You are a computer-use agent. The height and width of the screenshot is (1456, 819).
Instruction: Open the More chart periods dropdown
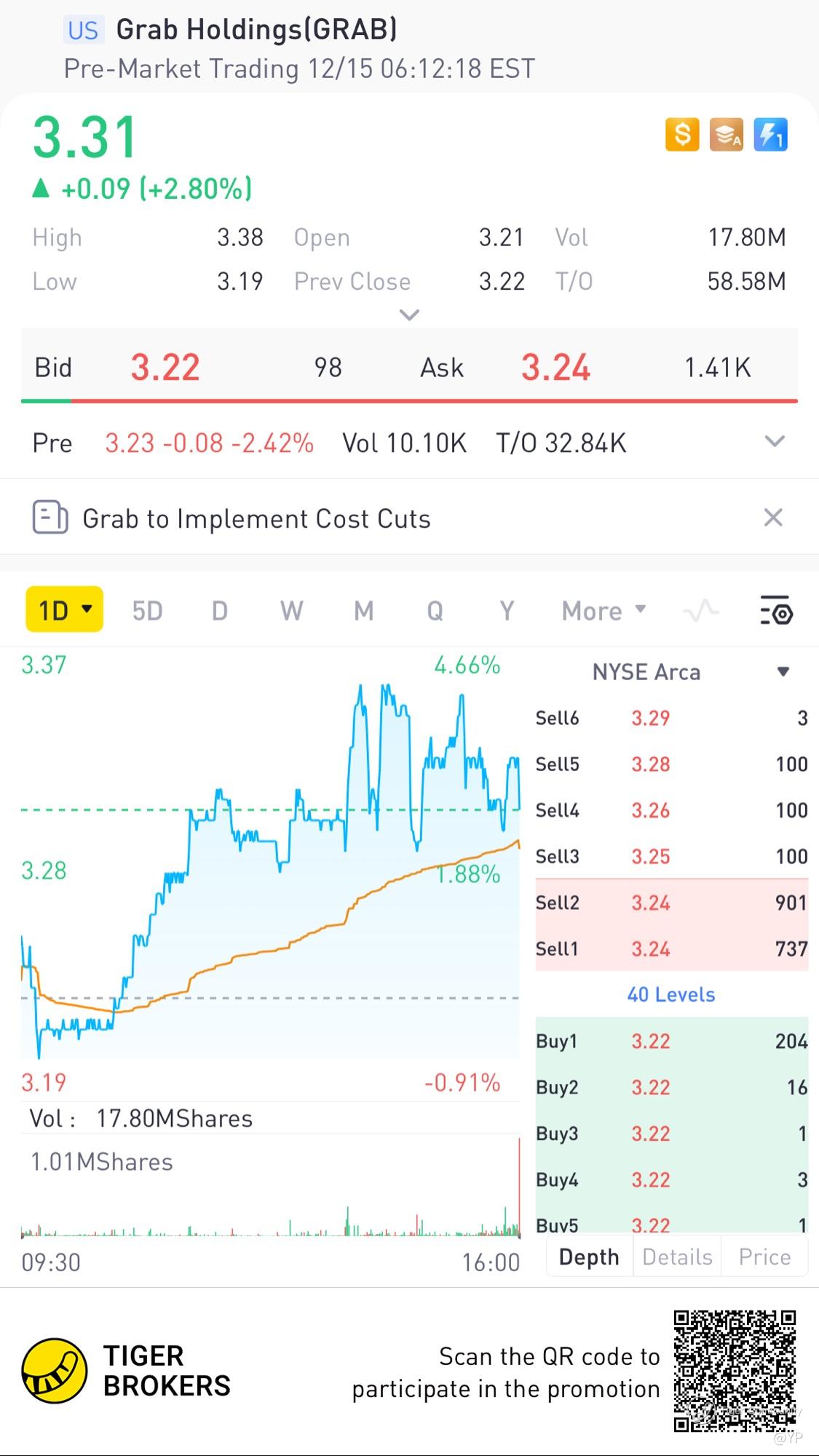pos(604,611)
